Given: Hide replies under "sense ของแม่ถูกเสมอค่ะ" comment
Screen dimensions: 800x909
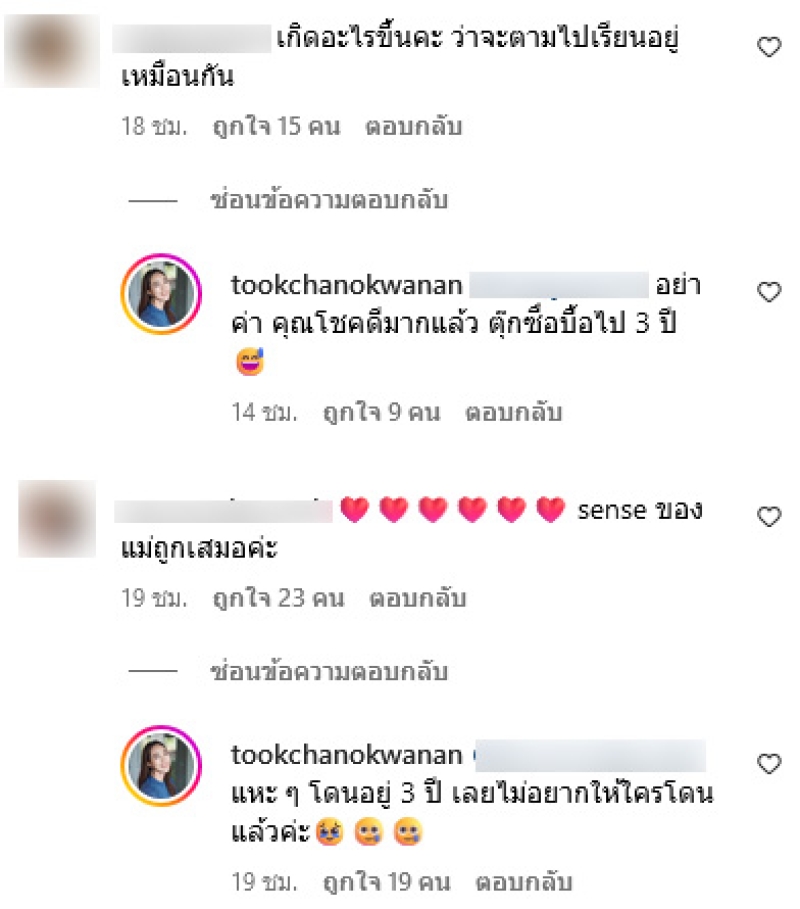Looking at the screenshot, I should tap(329, 671).
